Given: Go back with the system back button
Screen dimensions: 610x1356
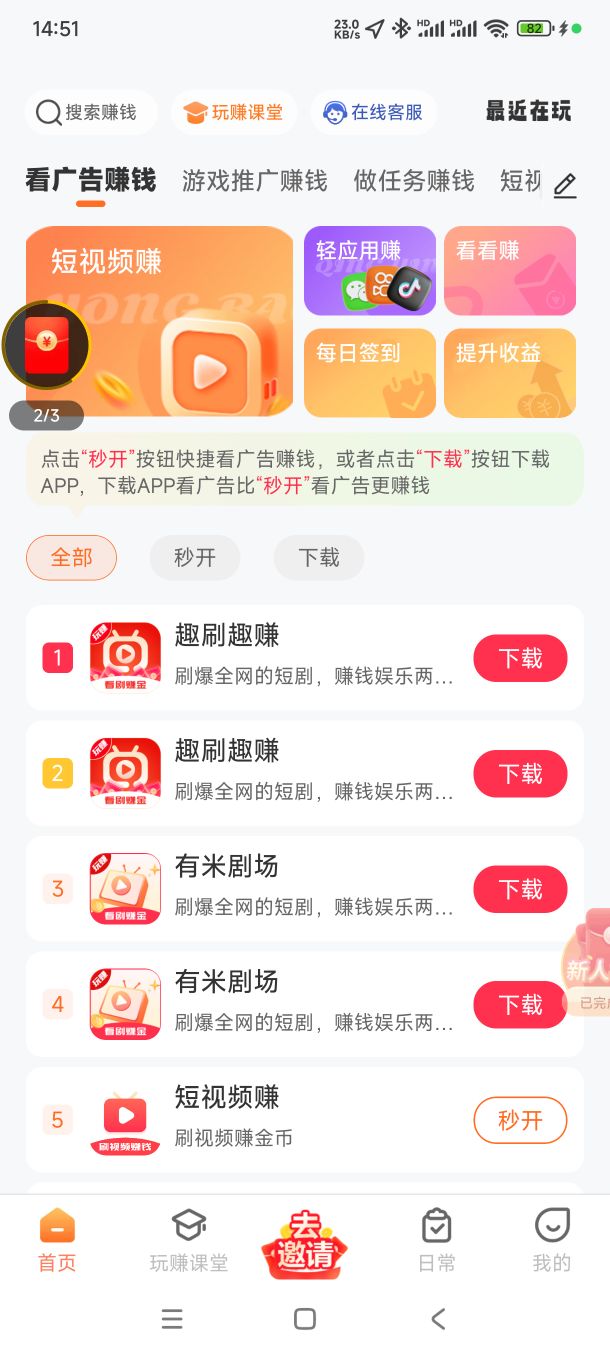Looking at the screenshot, I should click(x=438, y=1319).
